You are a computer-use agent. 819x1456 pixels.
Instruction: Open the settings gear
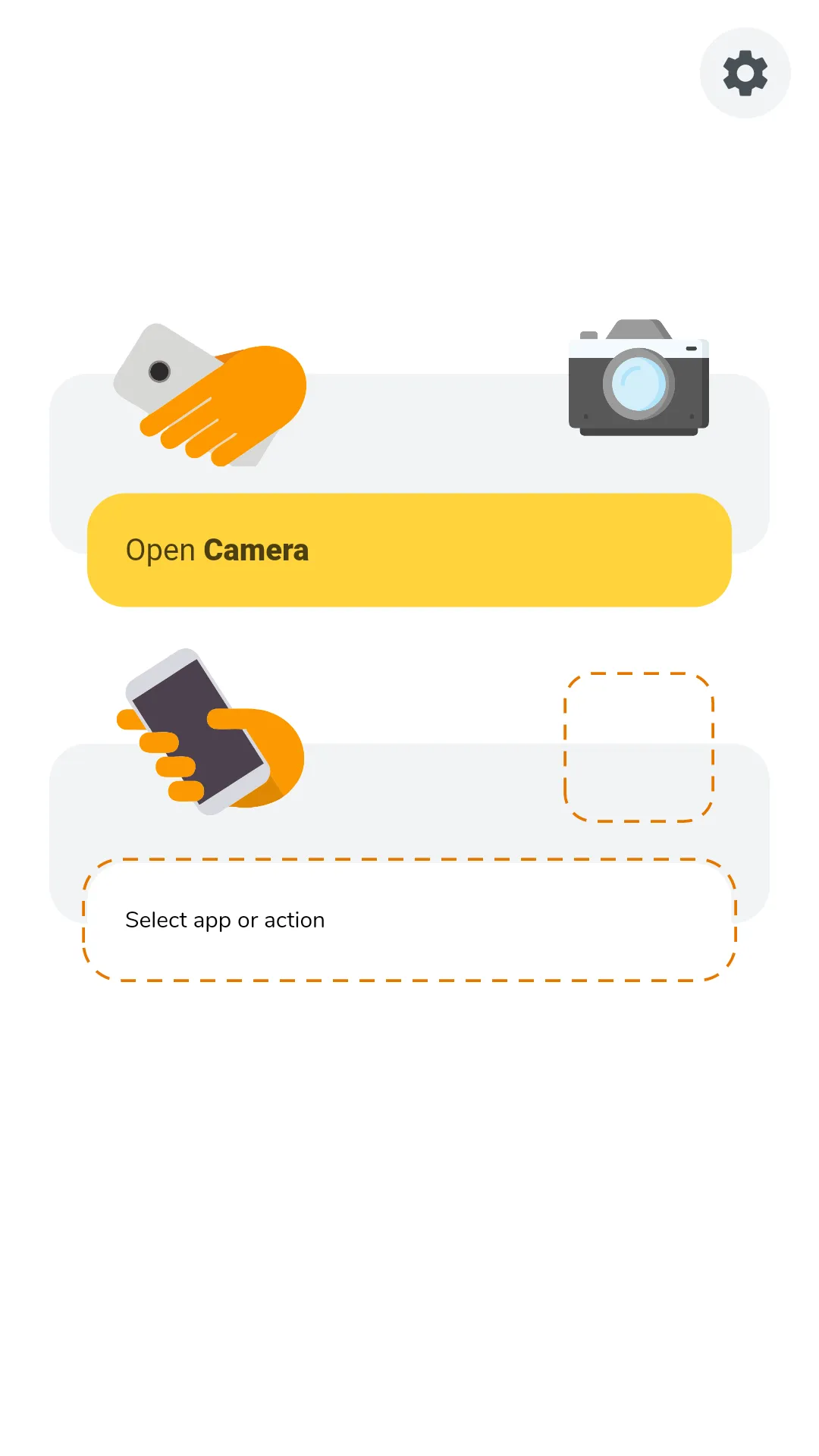(x=745, y=74)
